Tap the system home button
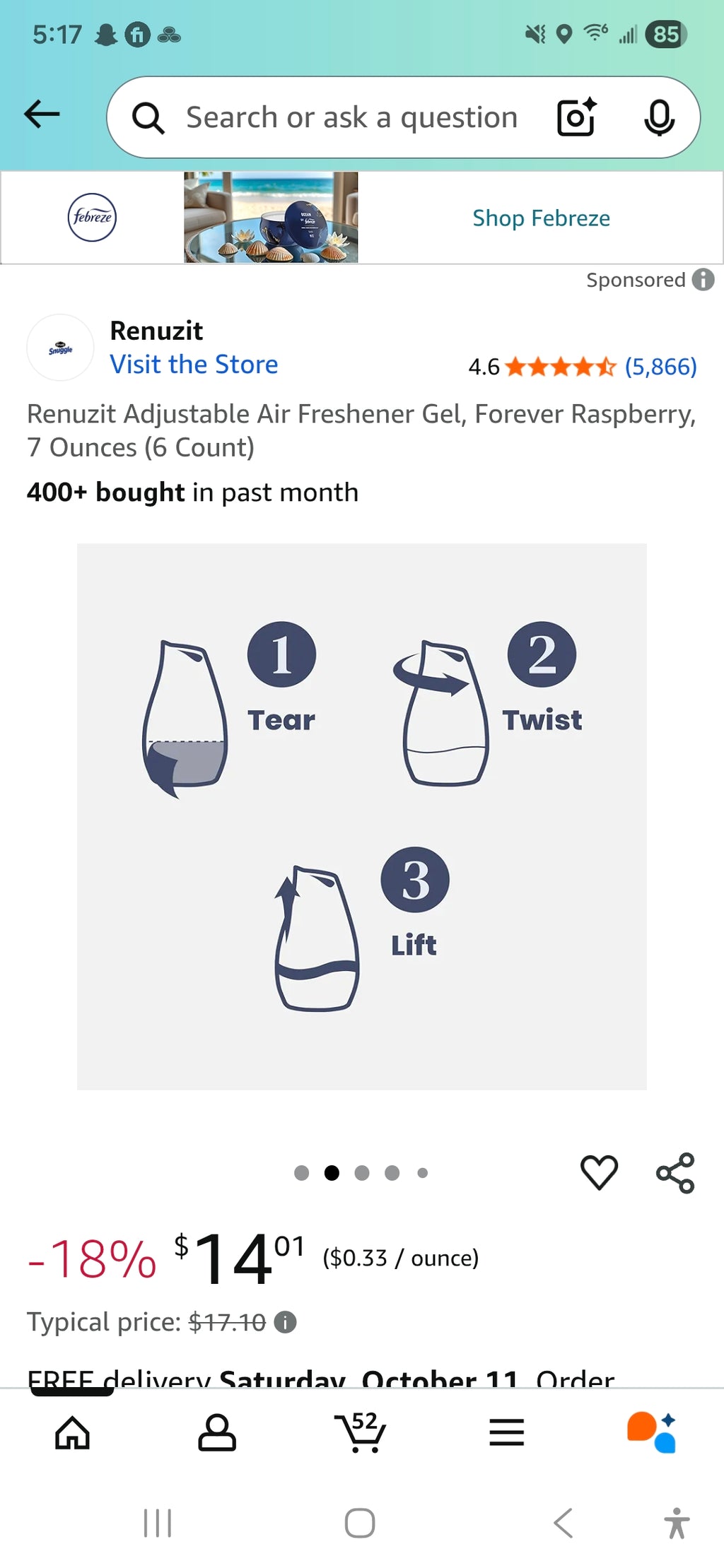This screenshot has width=724, height=1568. tap(360, 1523)
